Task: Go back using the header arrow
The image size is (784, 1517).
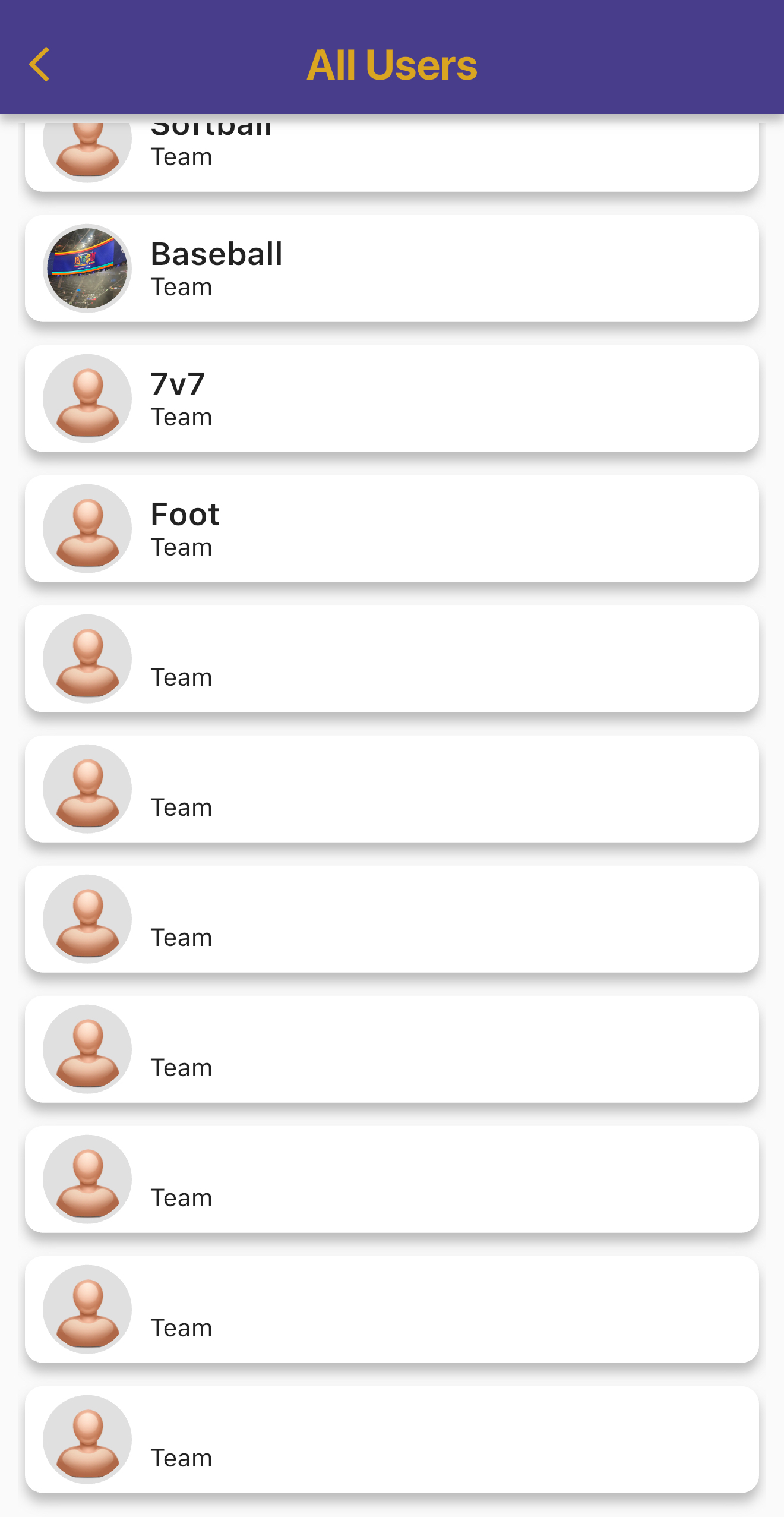Action: tap(39, 64)
